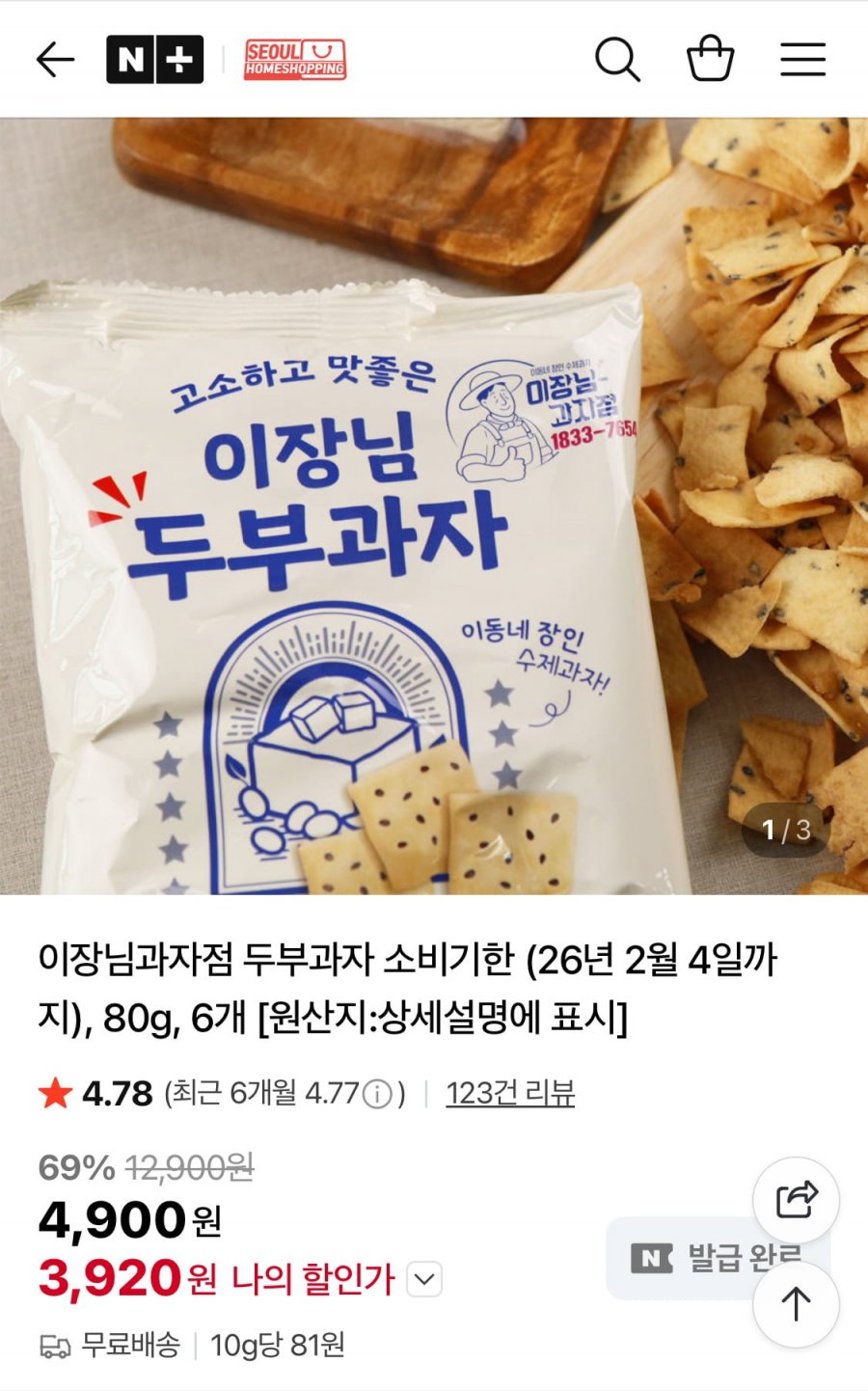Open the 1/3 image counter indicator
This screenshot has height=1391, width=868.
click(783, 831)
